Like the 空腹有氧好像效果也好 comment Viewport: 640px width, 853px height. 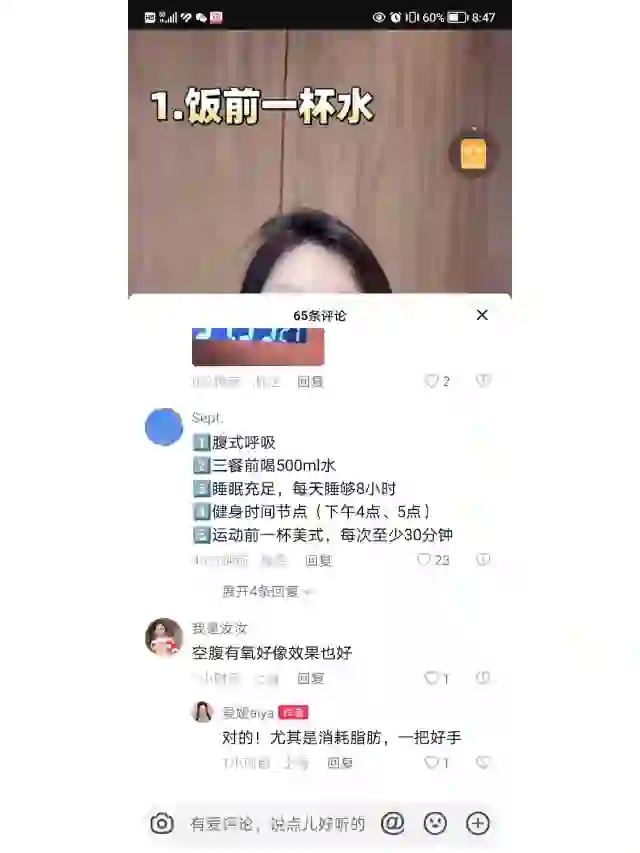(x=431, y=678)
